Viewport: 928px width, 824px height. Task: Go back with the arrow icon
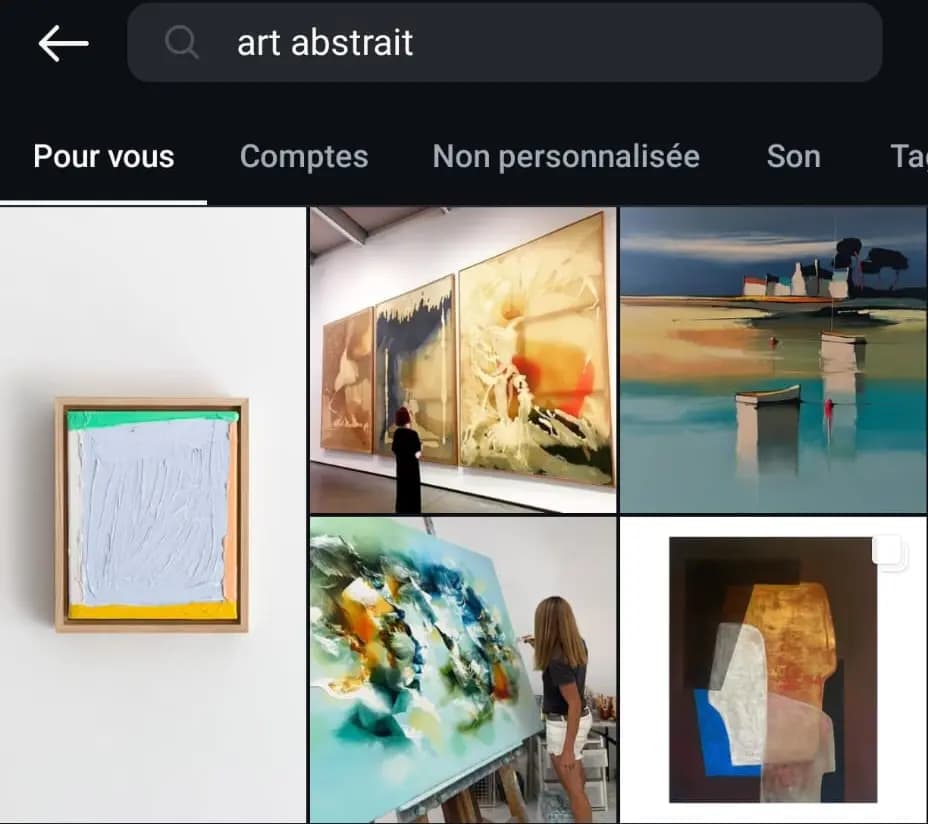click(63, 43)
